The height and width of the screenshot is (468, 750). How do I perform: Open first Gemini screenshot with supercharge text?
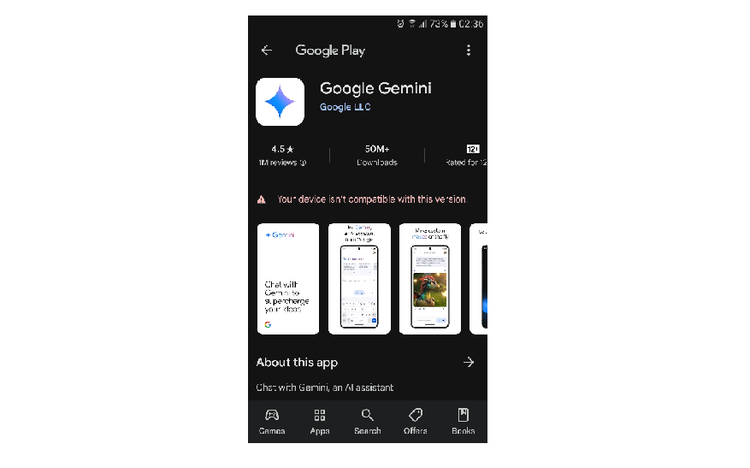(287, 278)
